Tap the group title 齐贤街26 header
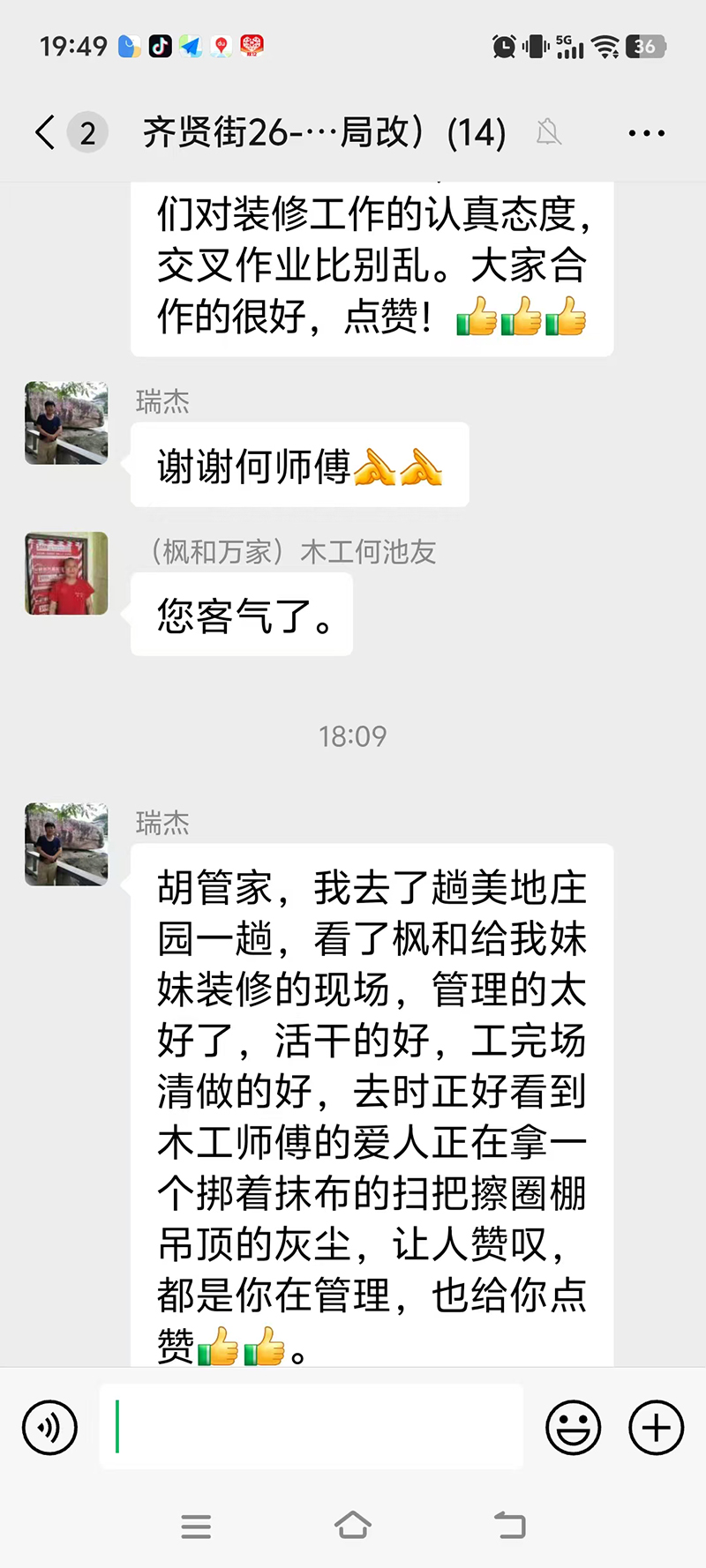The image size is (706, 1568). 324,131
